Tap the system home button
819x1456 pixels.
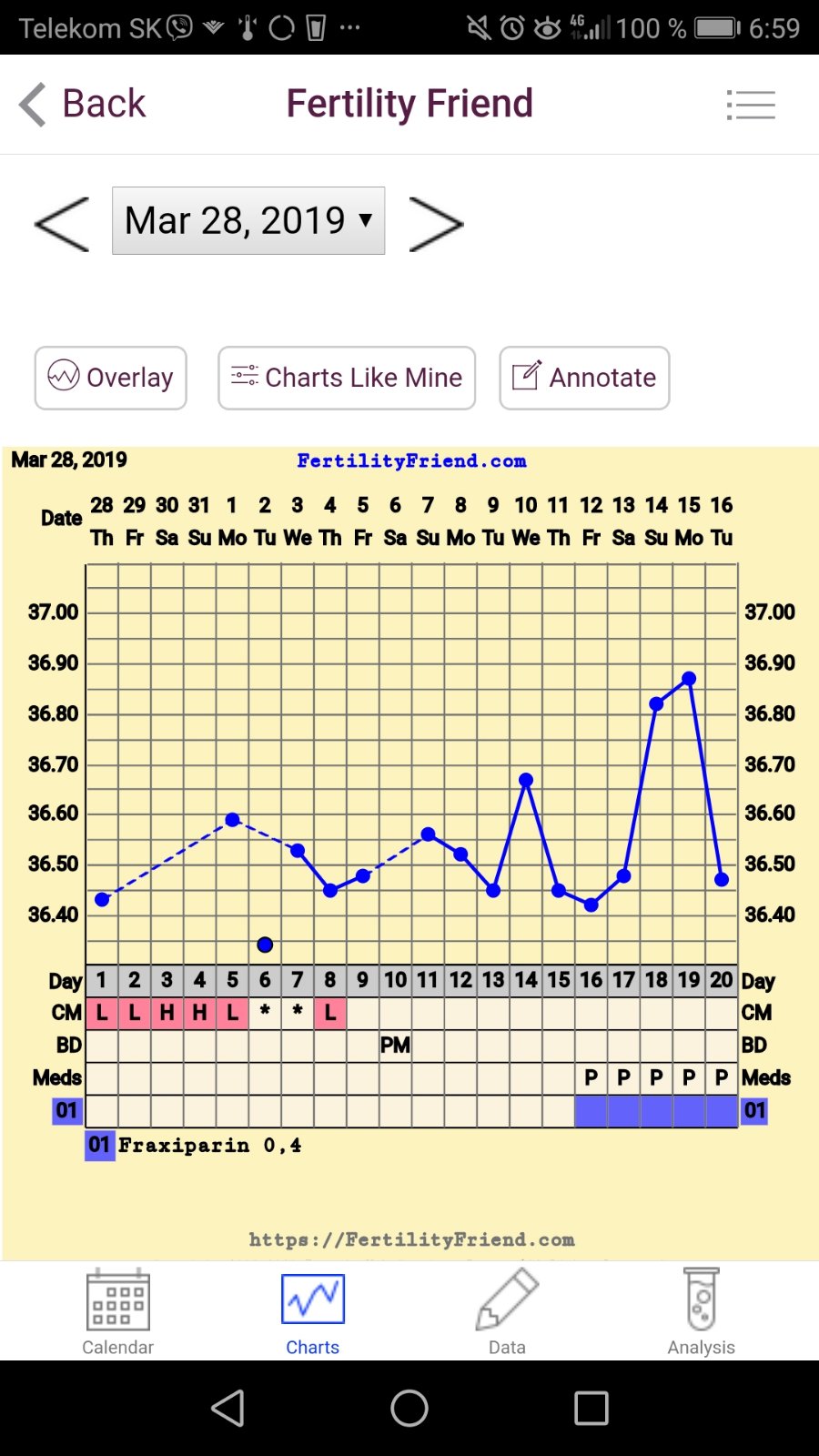pyautogui.click(x=409, y=1408)
